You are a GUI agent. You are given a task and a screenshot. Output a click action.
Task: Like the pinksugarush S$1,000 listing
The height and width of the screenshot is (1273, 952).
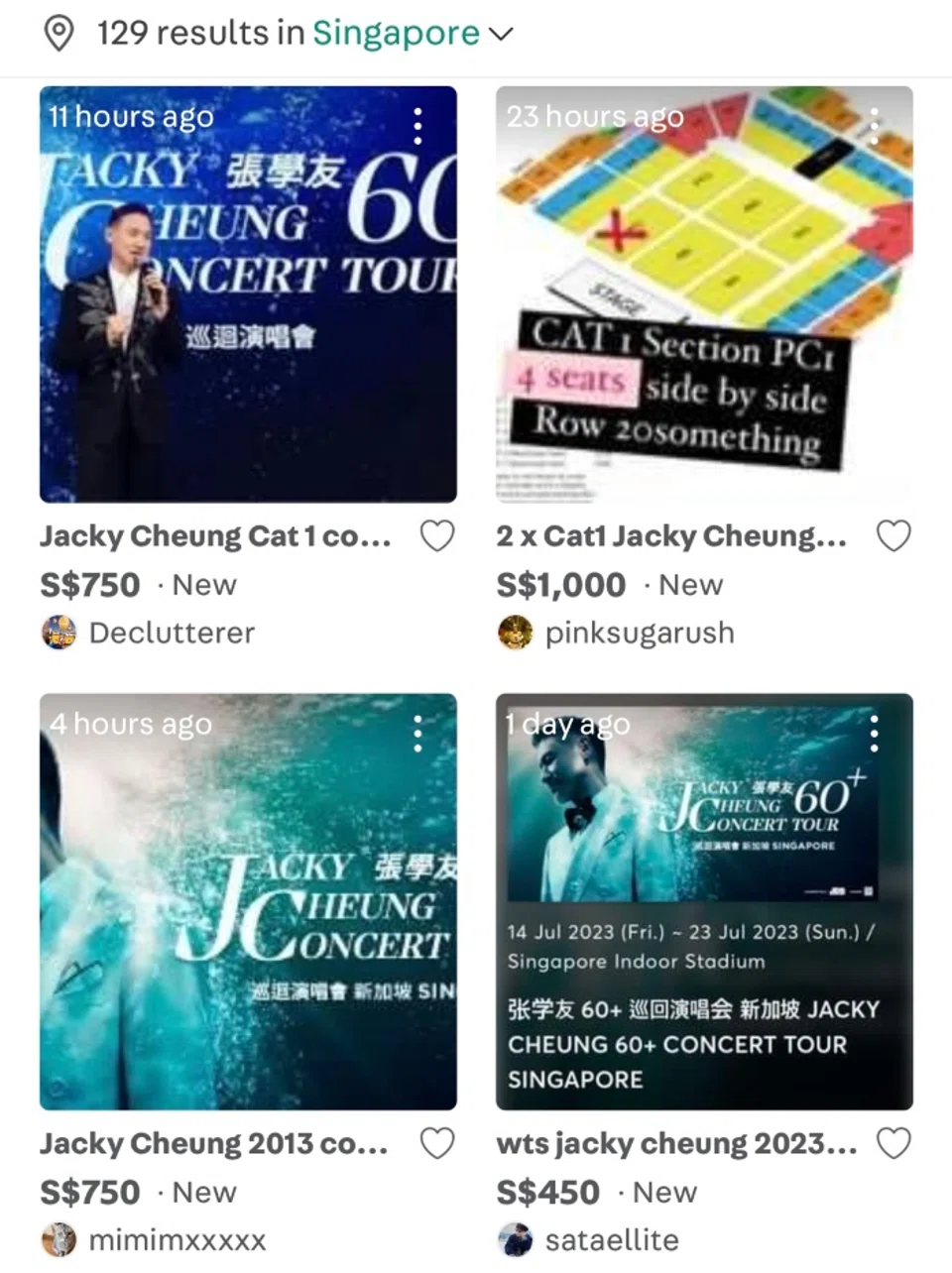pyautogui.click(x=893, y=536)
